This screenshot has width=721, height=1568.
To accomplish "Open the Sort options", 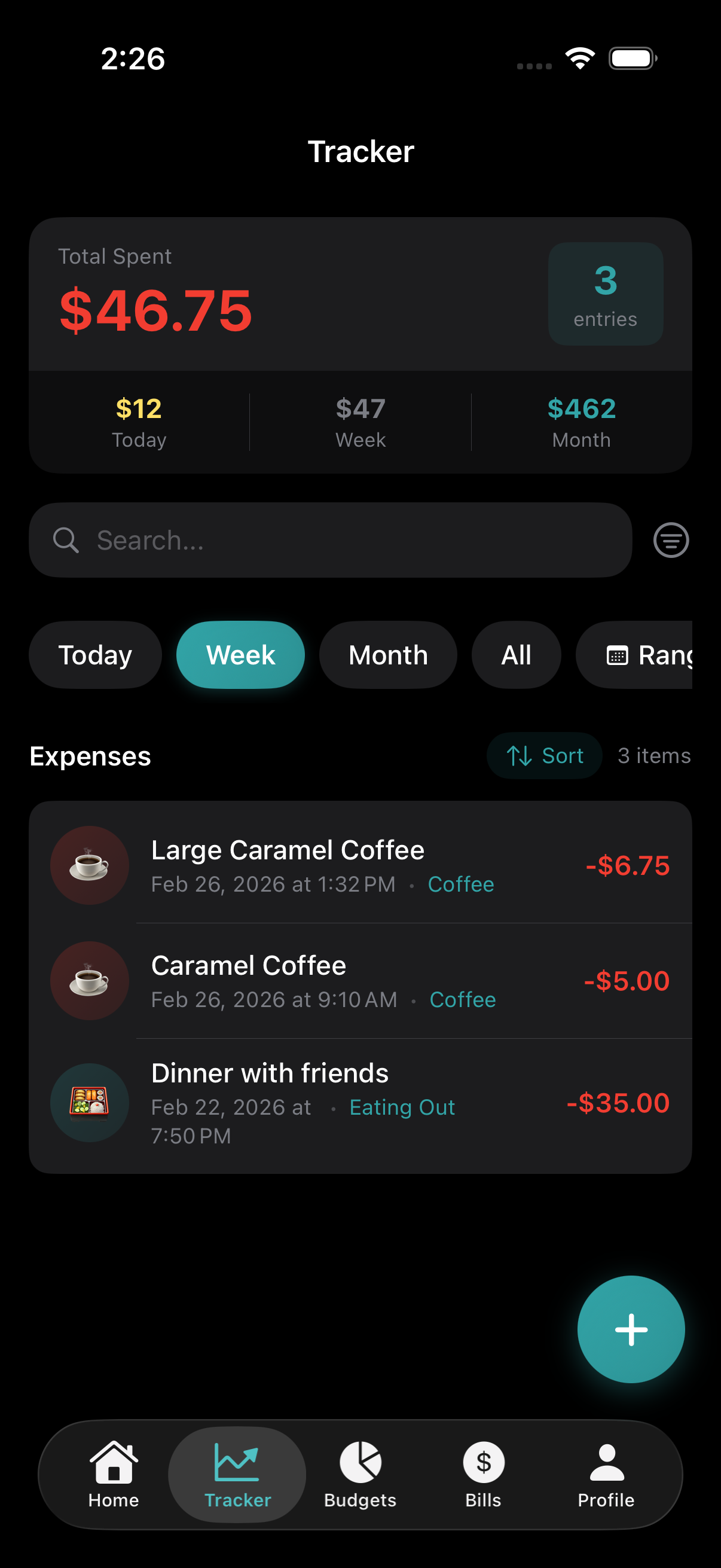I will coord(544,755).
